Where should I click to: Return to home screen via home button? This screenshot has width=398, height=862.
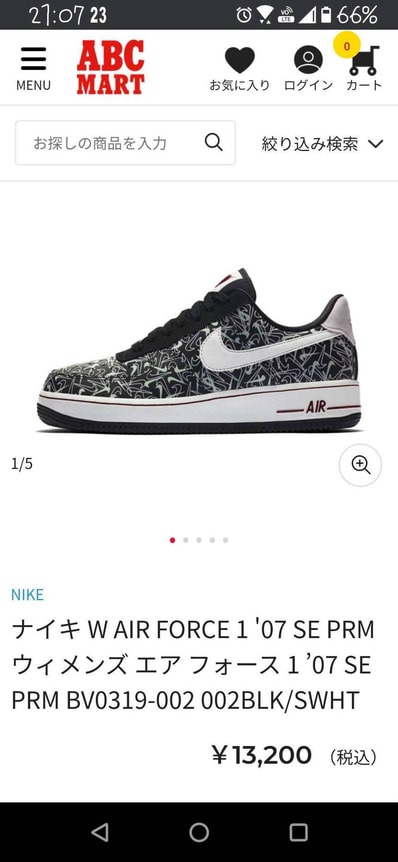click(199, 832)
